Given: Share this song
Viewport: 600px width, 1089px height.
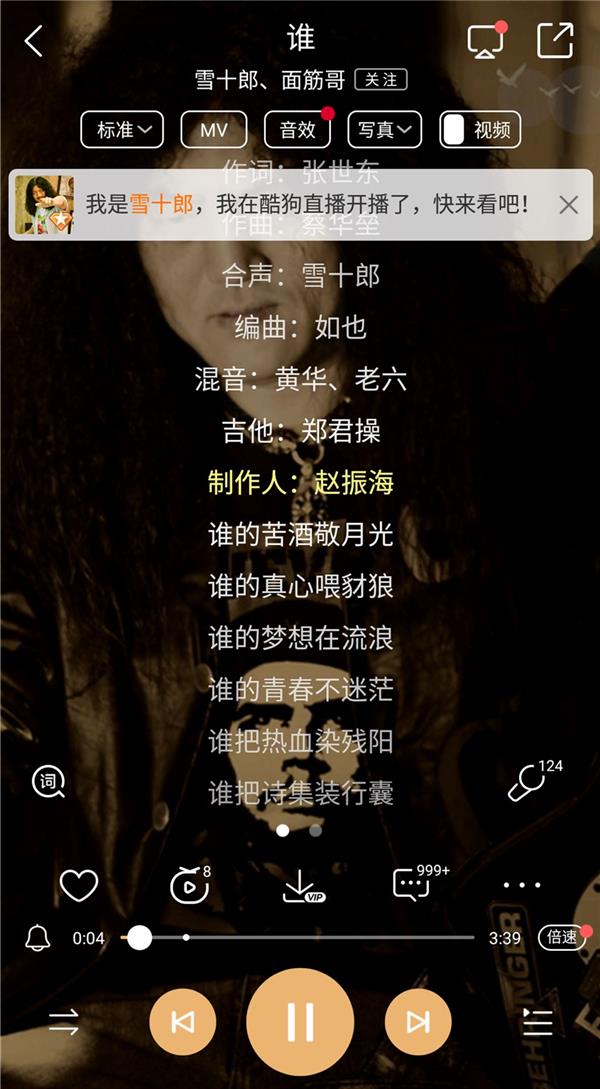Looking at the screenshot, I should pyautogui.click(x=555, y=41).
